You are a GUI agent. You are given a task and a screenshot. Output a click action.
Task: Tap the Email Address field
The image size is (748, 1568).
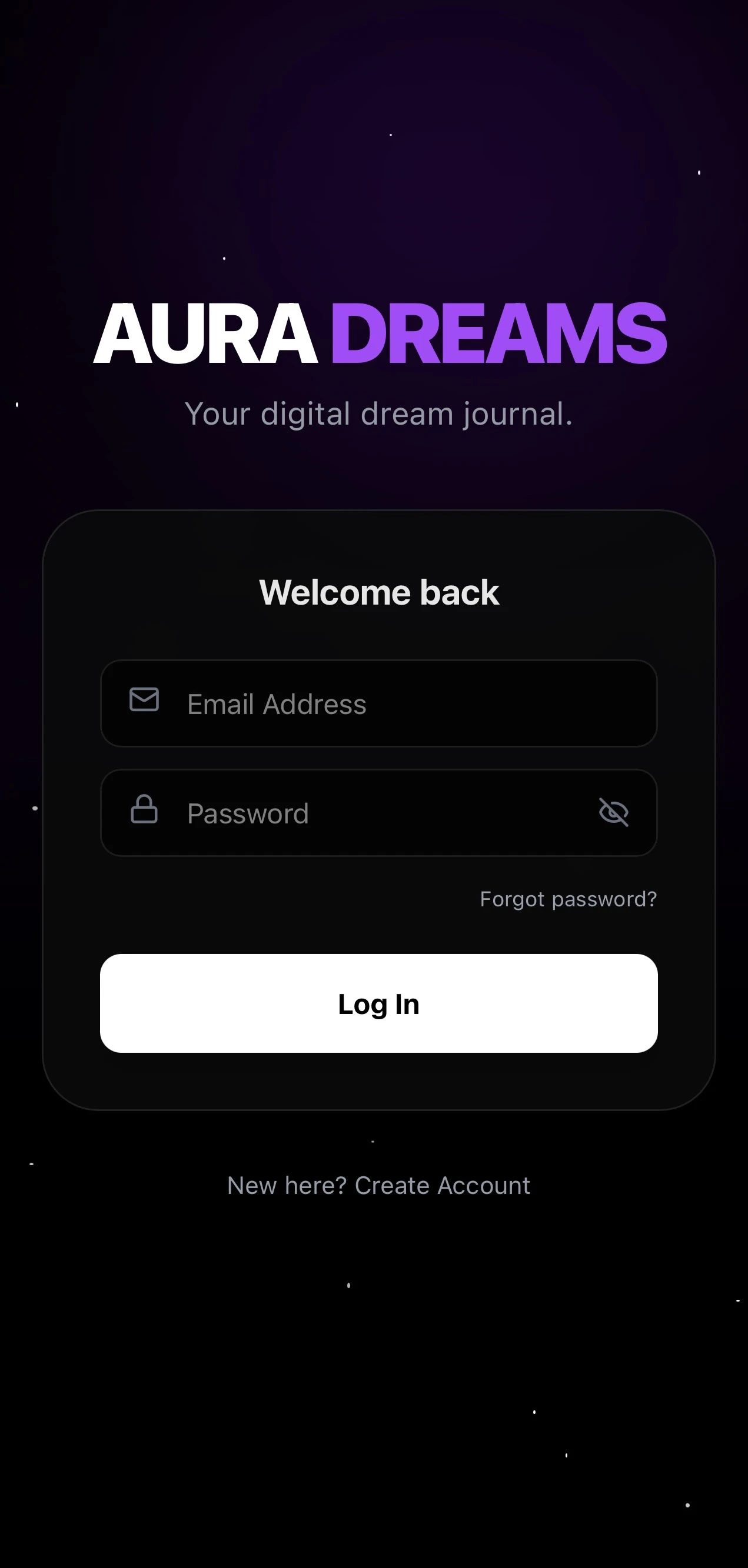tap(378, 703)
